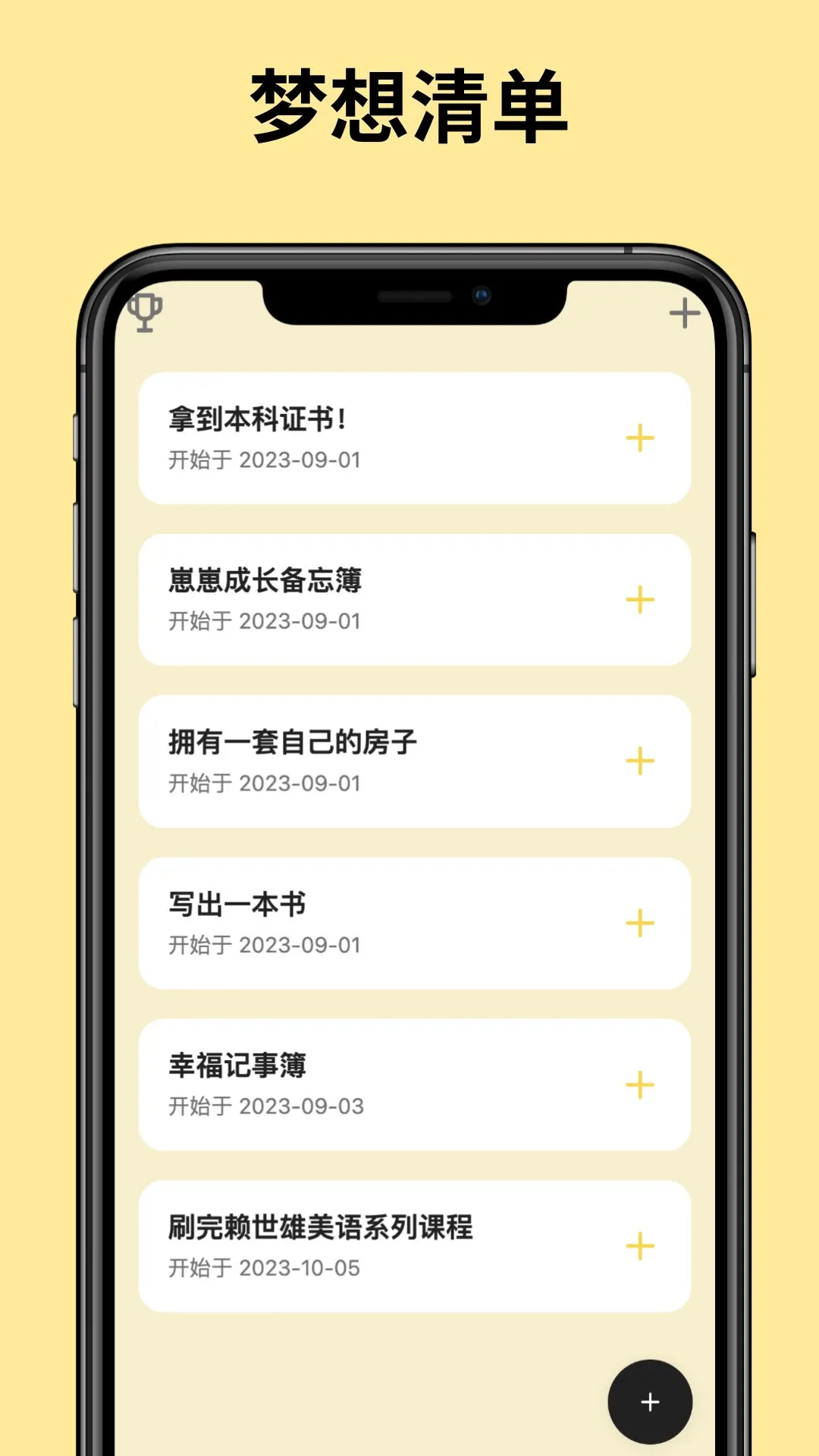
Task: Open the trophy achievements icon
Action: click(x=146, y=313)
